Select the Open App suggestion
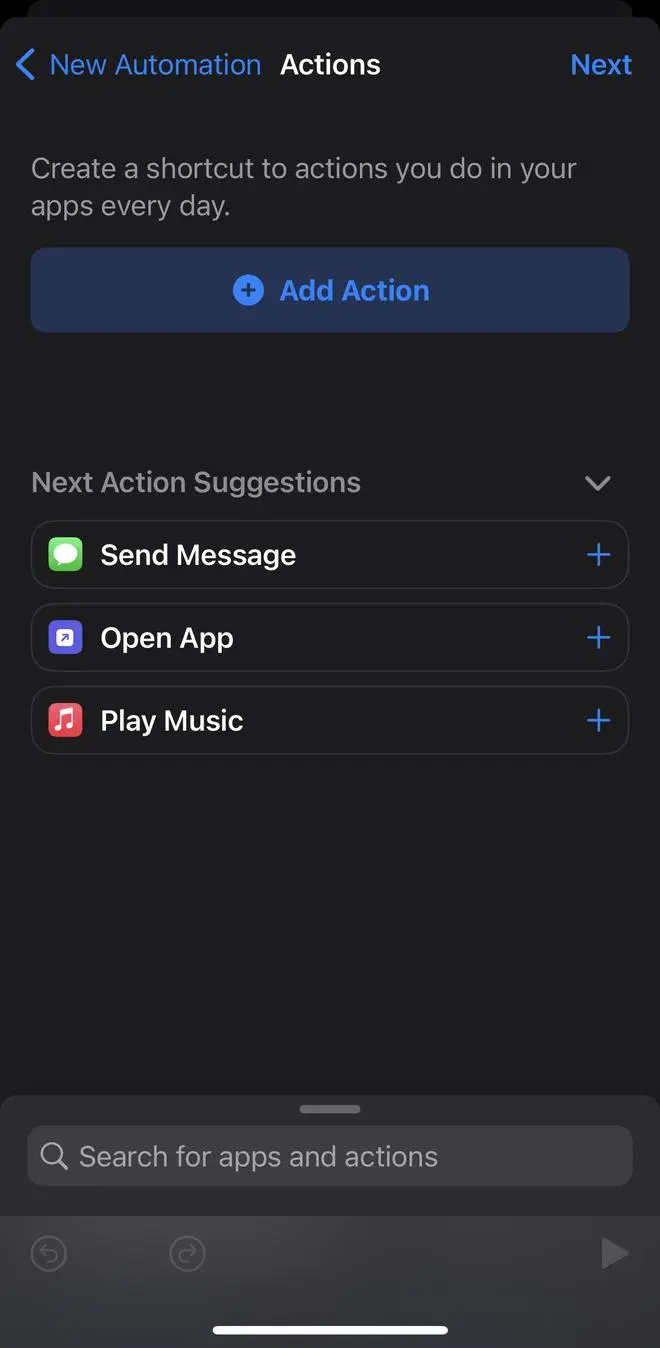Screen dimensions: 660x1348 pos(167,638)
